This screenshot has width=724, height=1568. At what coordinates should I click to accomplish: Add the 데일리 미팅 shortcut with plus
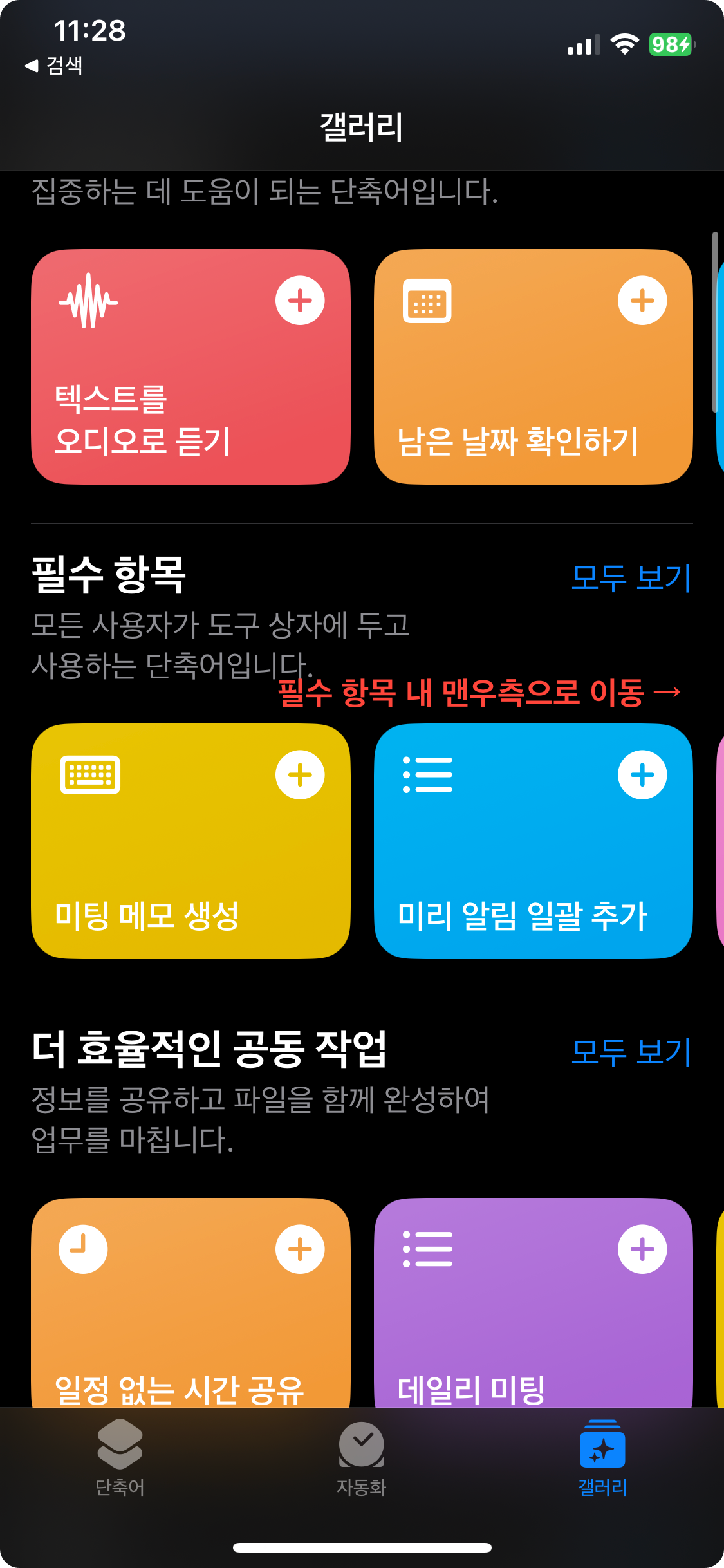click(x=642, y=1249)
